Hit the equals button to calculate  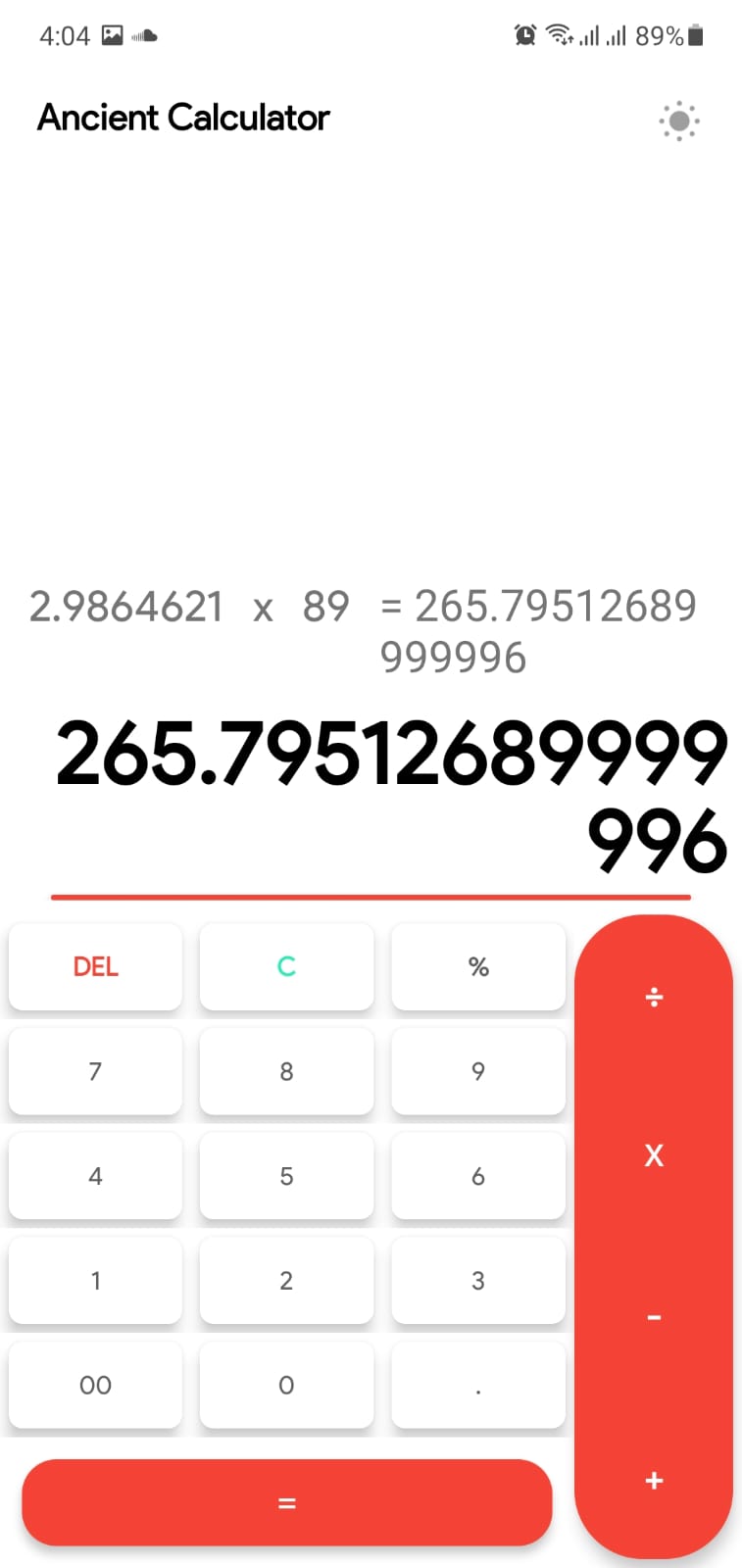click(286, 1502)
